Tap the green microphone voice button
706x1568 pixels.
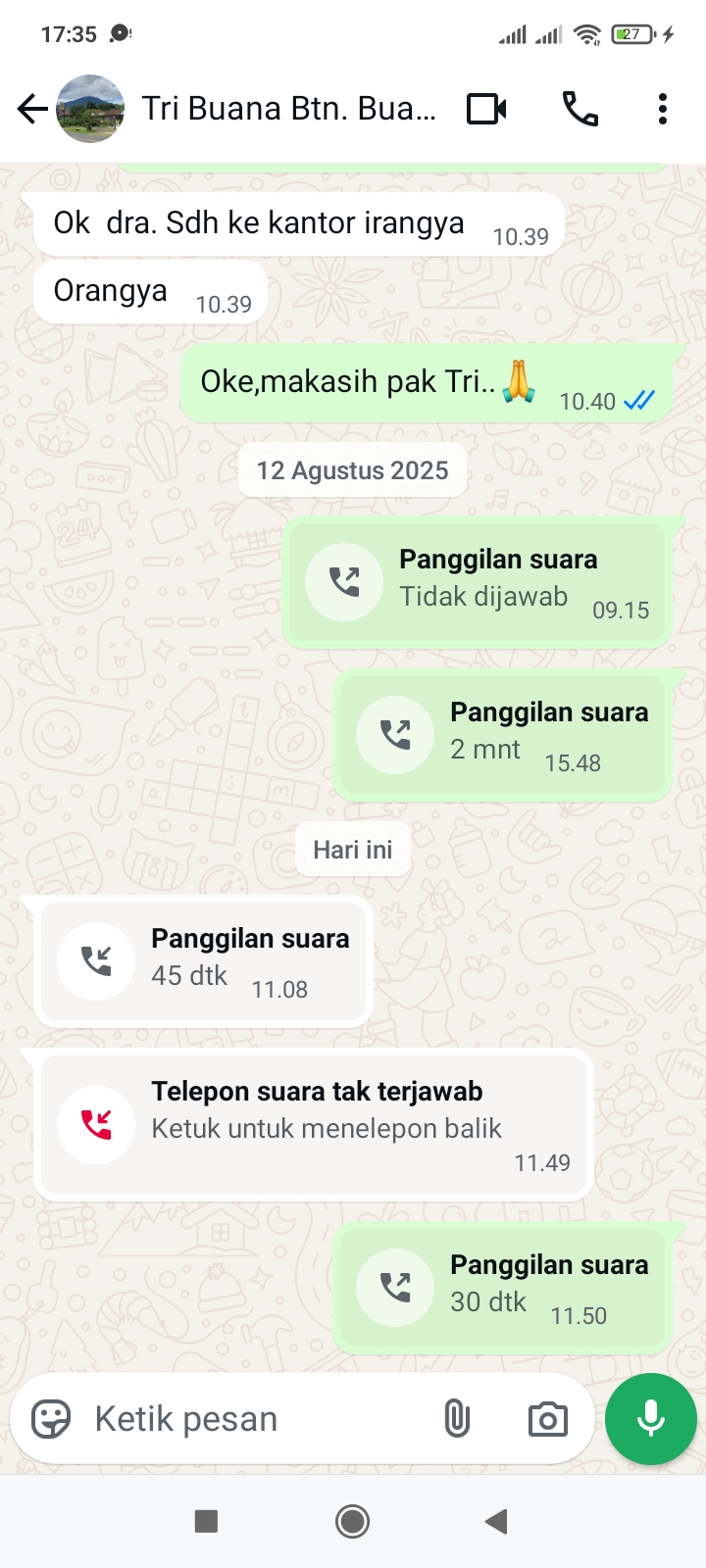(x=650, y=1419)
